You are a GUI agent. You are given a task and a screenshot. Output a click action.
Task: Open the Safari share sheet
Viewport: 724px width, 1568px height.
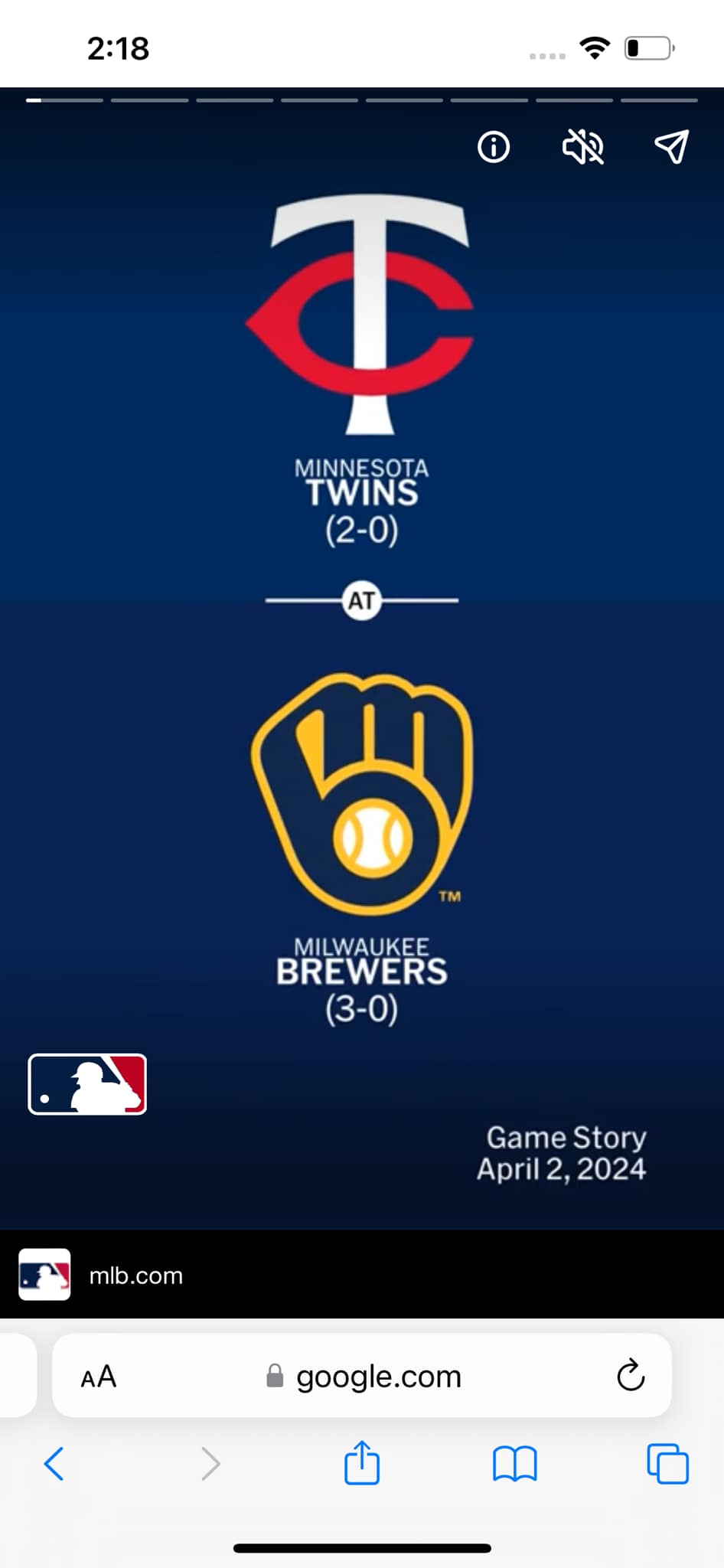362,1462
